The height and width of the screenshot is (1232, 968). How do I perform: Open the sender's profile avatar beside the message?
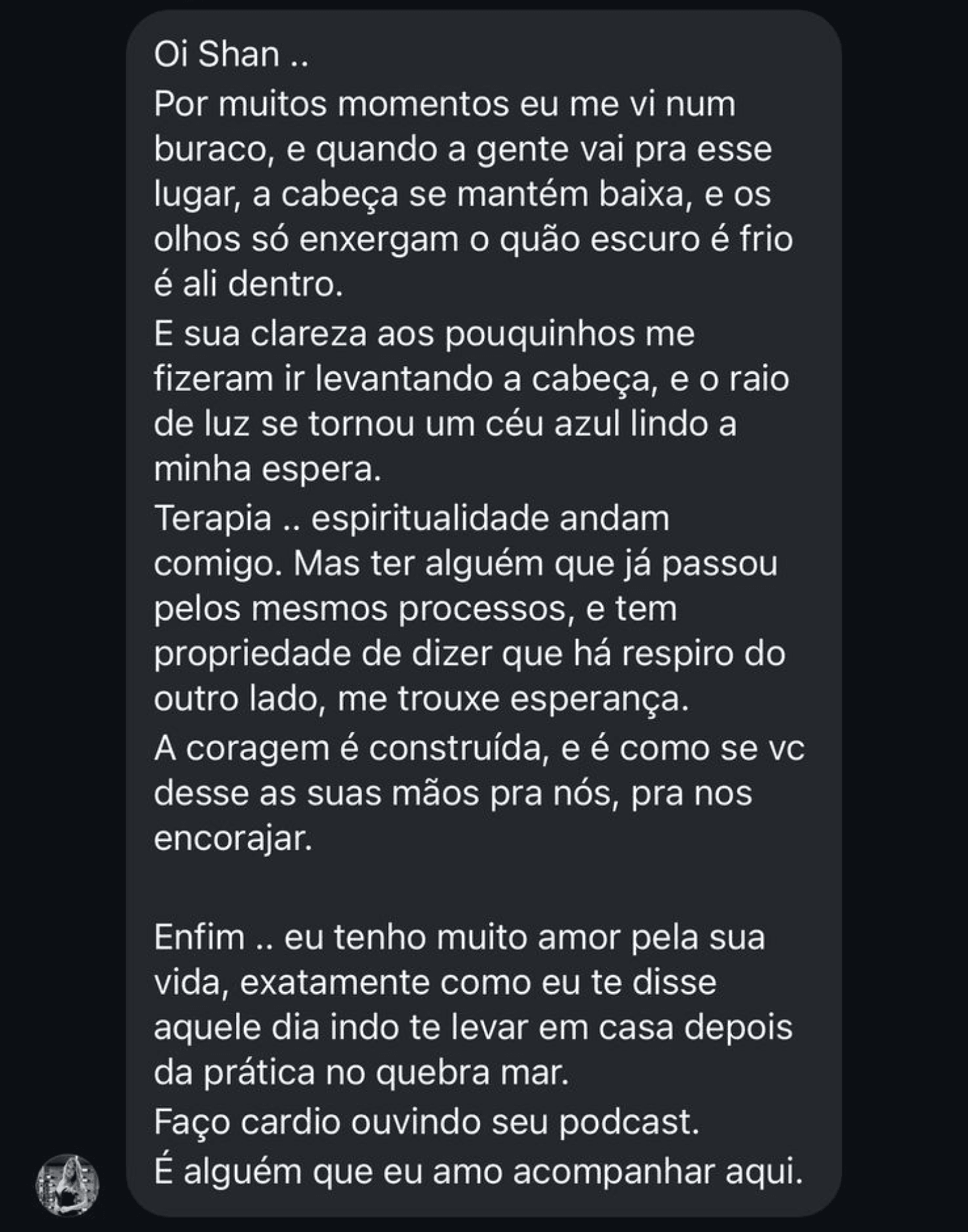click(68, 1184)
